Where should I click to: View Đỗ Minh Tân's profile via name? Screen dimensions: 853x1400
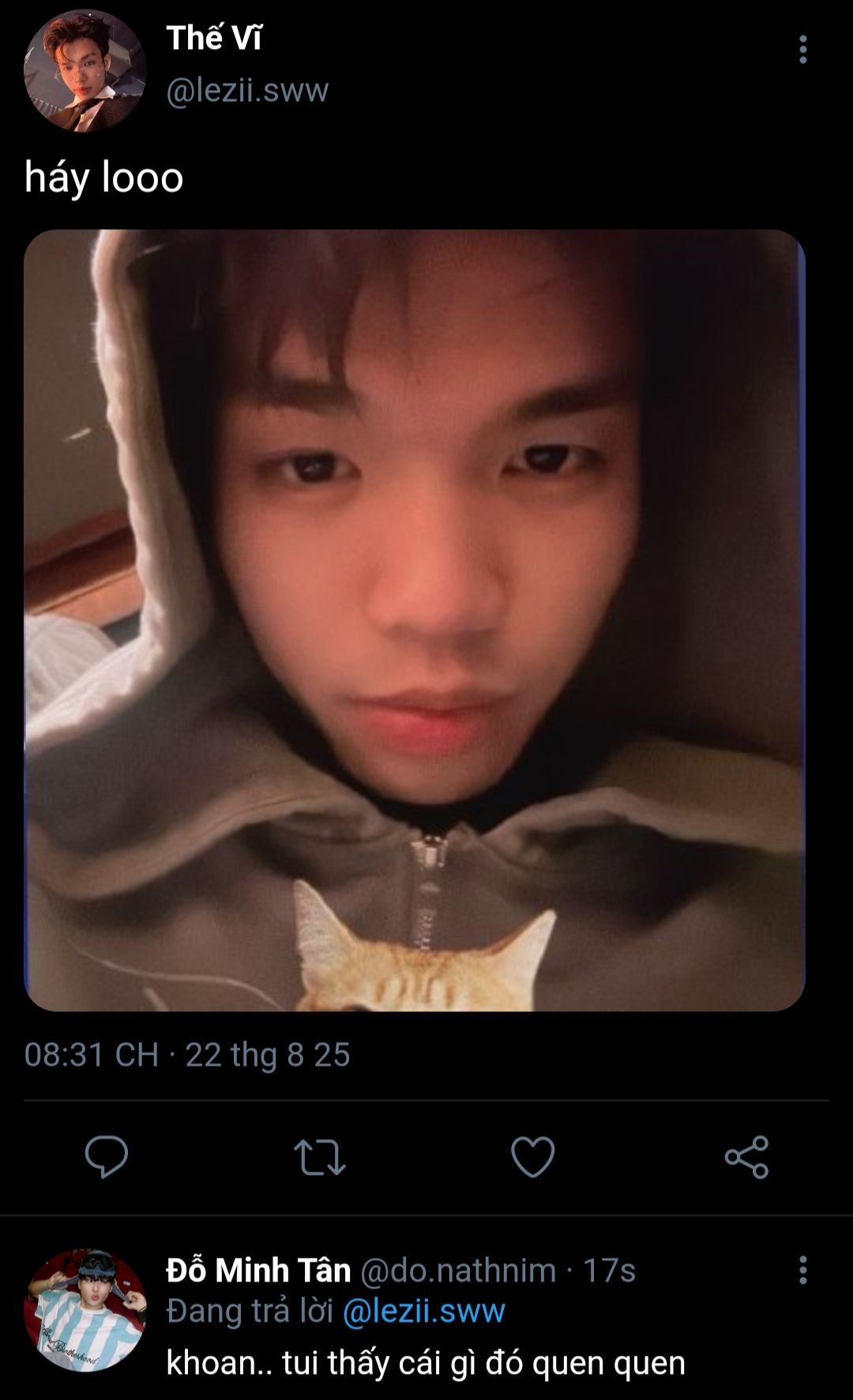pos(258,1270)
